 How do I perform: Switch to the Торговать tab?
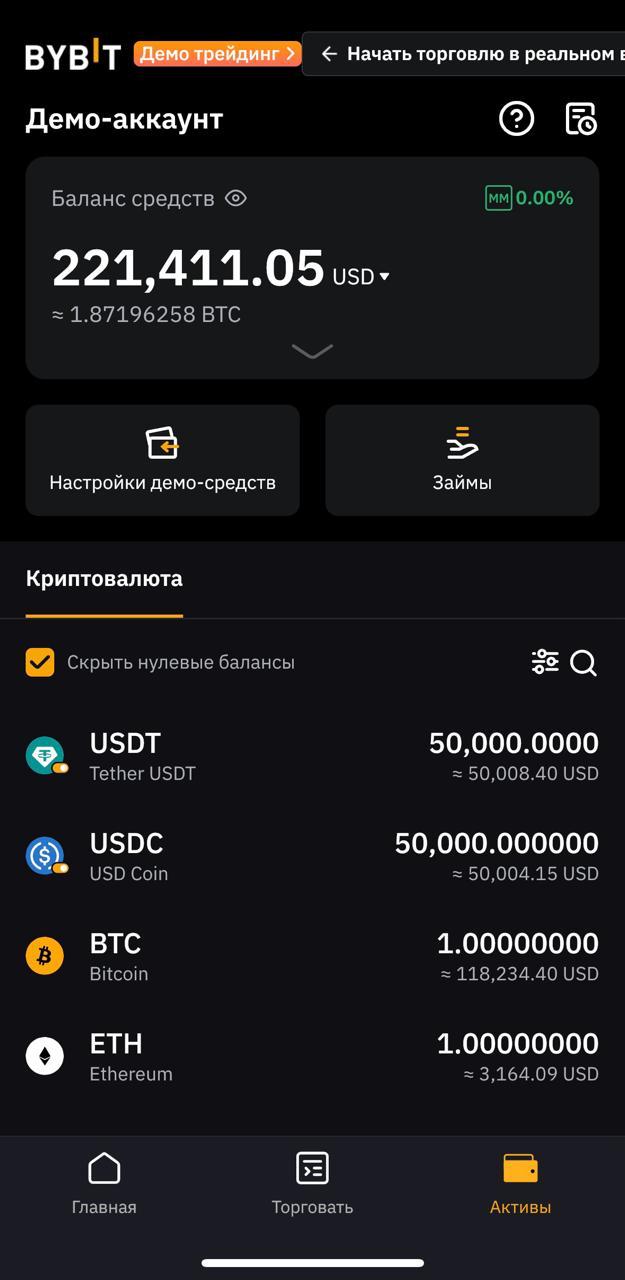(x=312, y=1184)
